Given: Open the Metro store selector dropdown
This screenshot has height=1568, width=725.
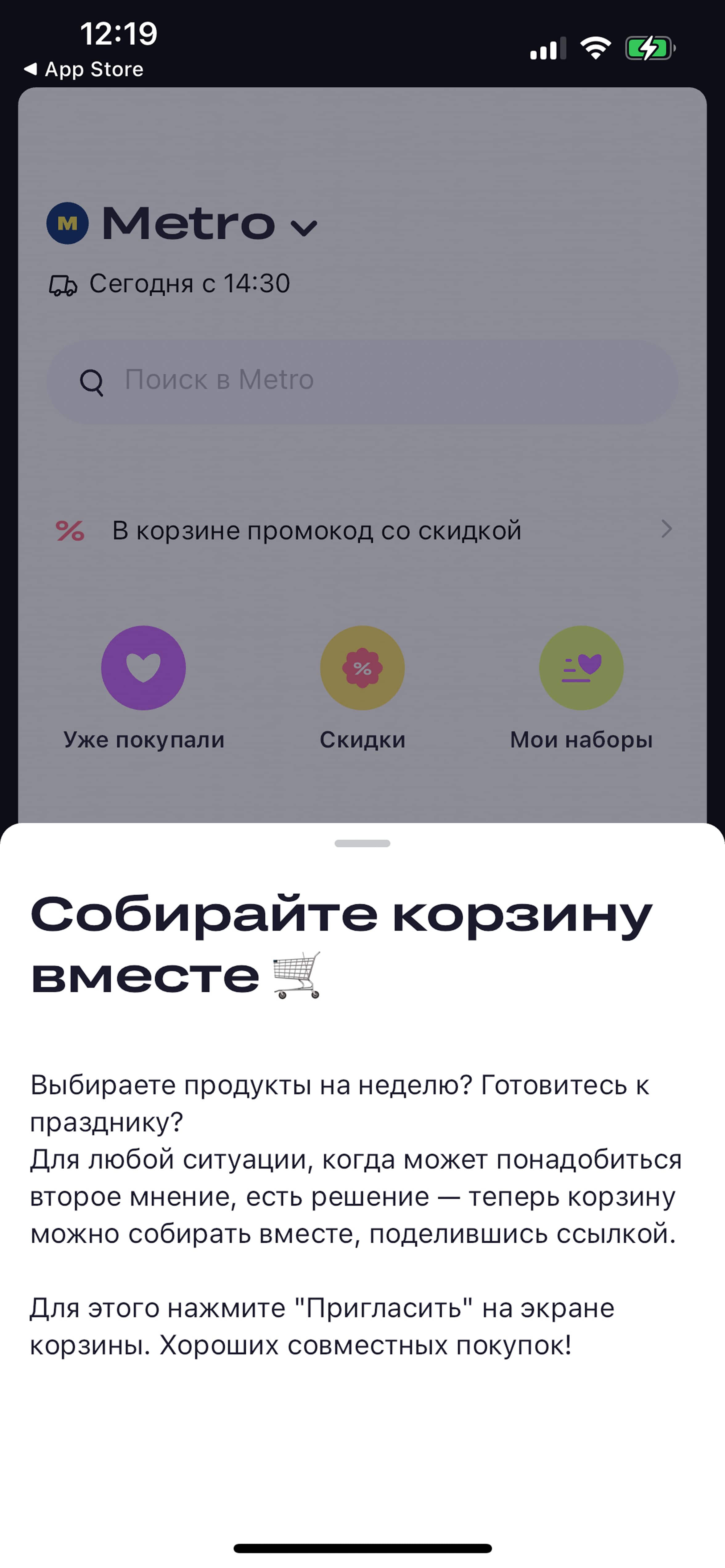Looking at the screenshot, I should pos(183,224).
